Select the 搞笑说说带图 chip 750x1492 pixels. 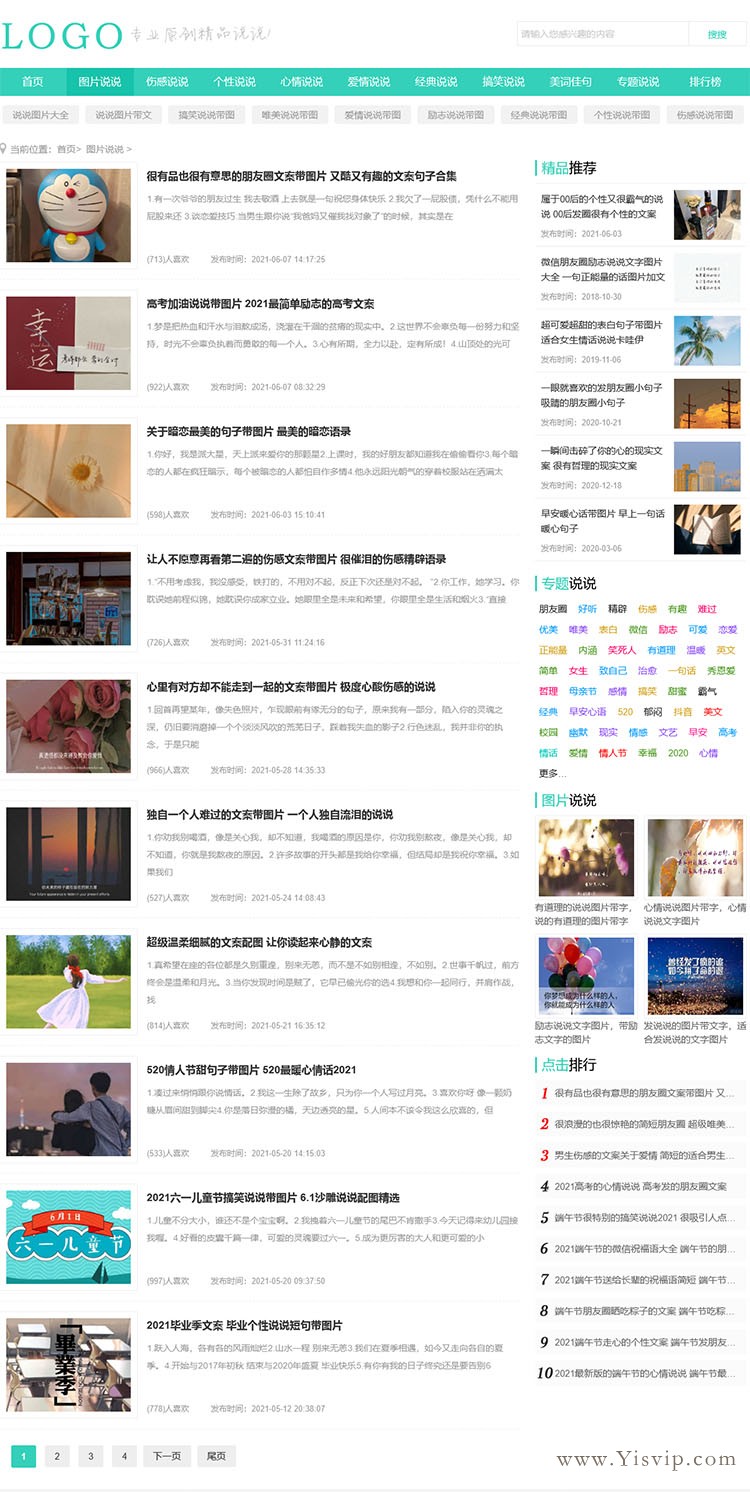click(206, 115)
